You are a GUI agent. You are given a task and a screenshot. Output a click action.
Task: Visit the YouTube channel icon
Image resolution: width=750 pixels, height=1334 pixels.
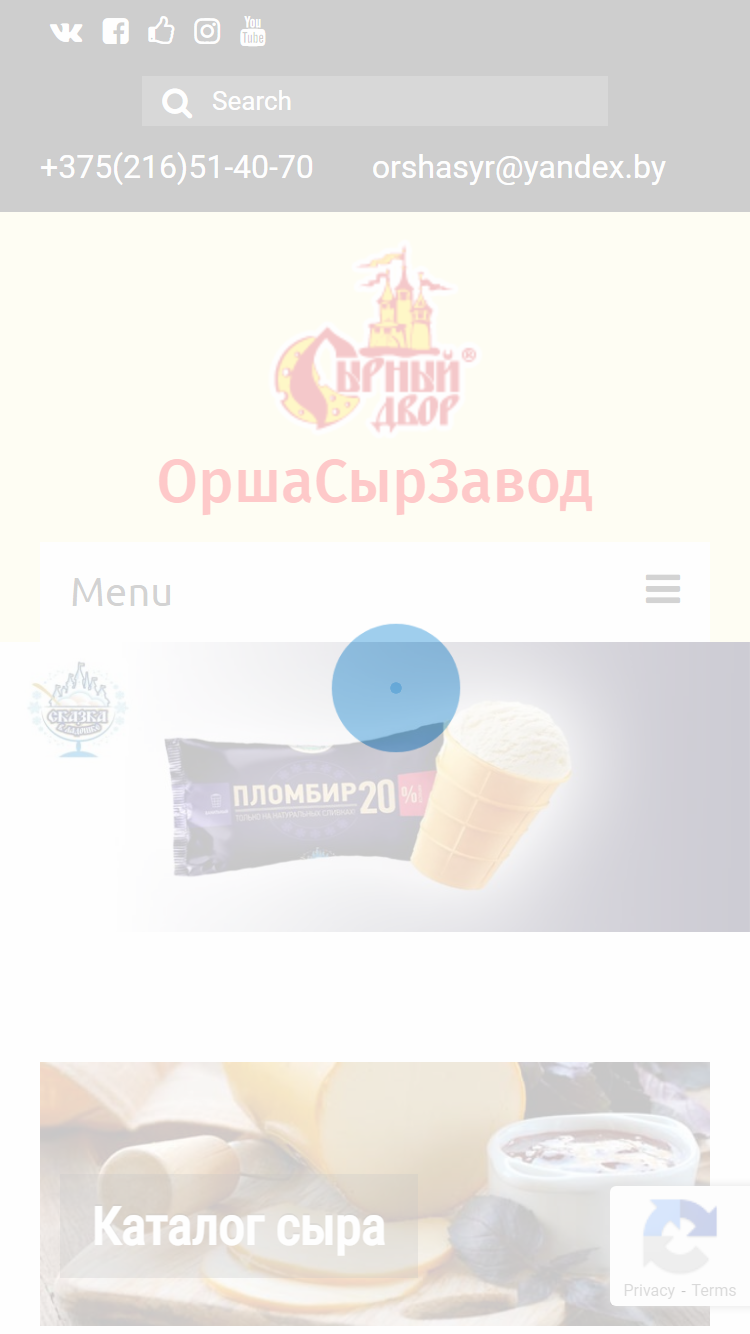point(253,31)
